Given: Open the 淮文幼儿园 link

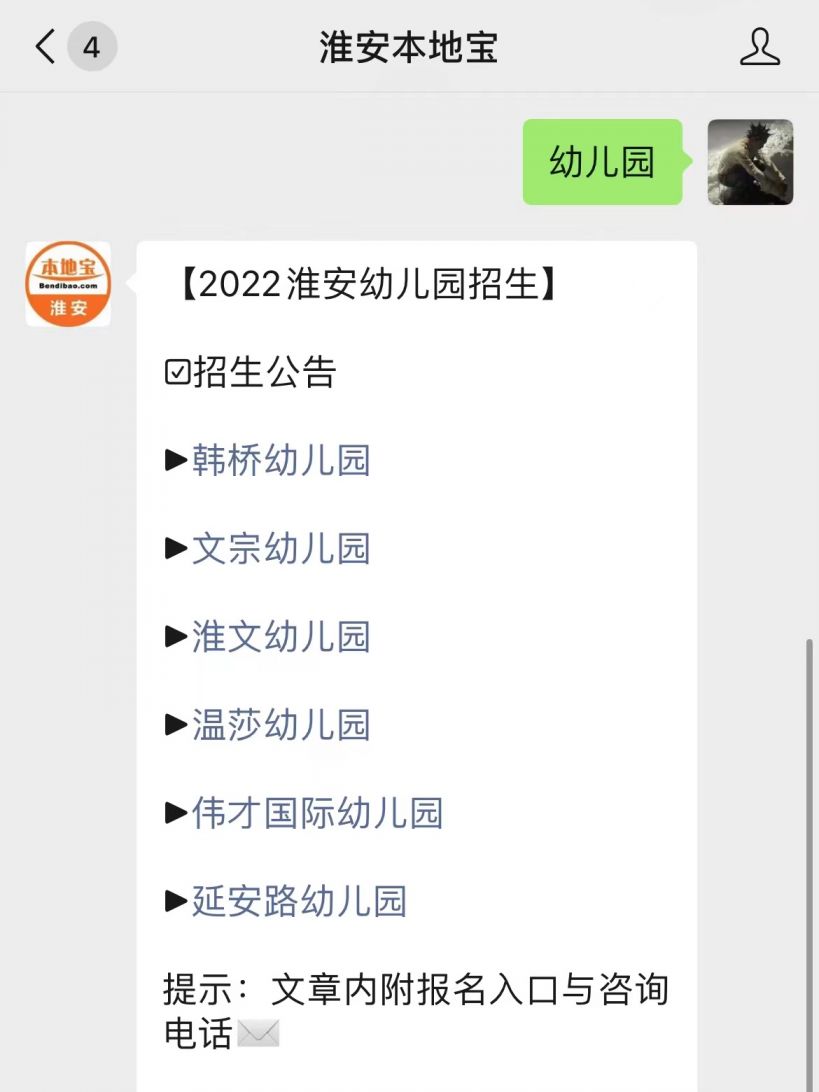Looking at the screenshot, I should (x=281, y=637).
